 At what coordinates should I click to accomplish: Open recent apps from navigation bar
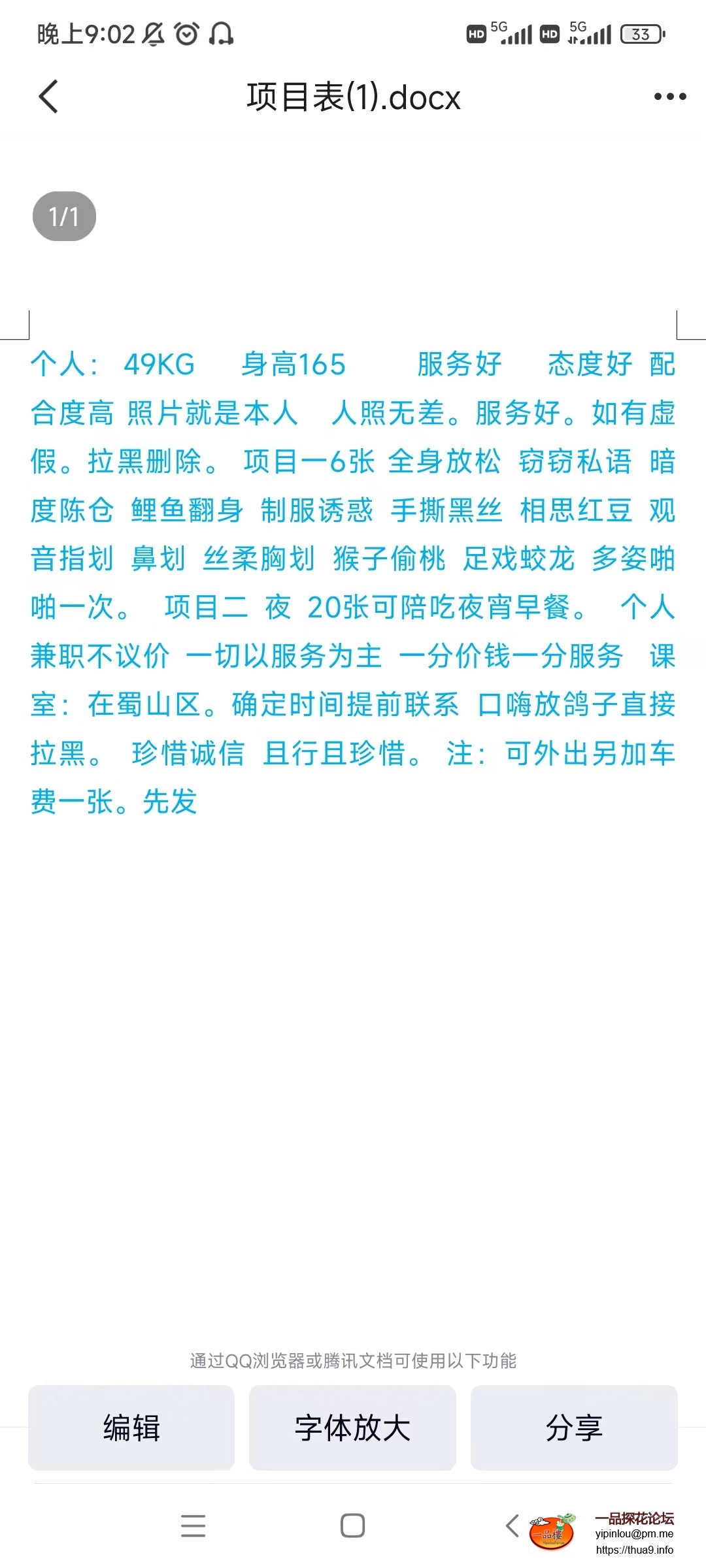point(193,1526)
